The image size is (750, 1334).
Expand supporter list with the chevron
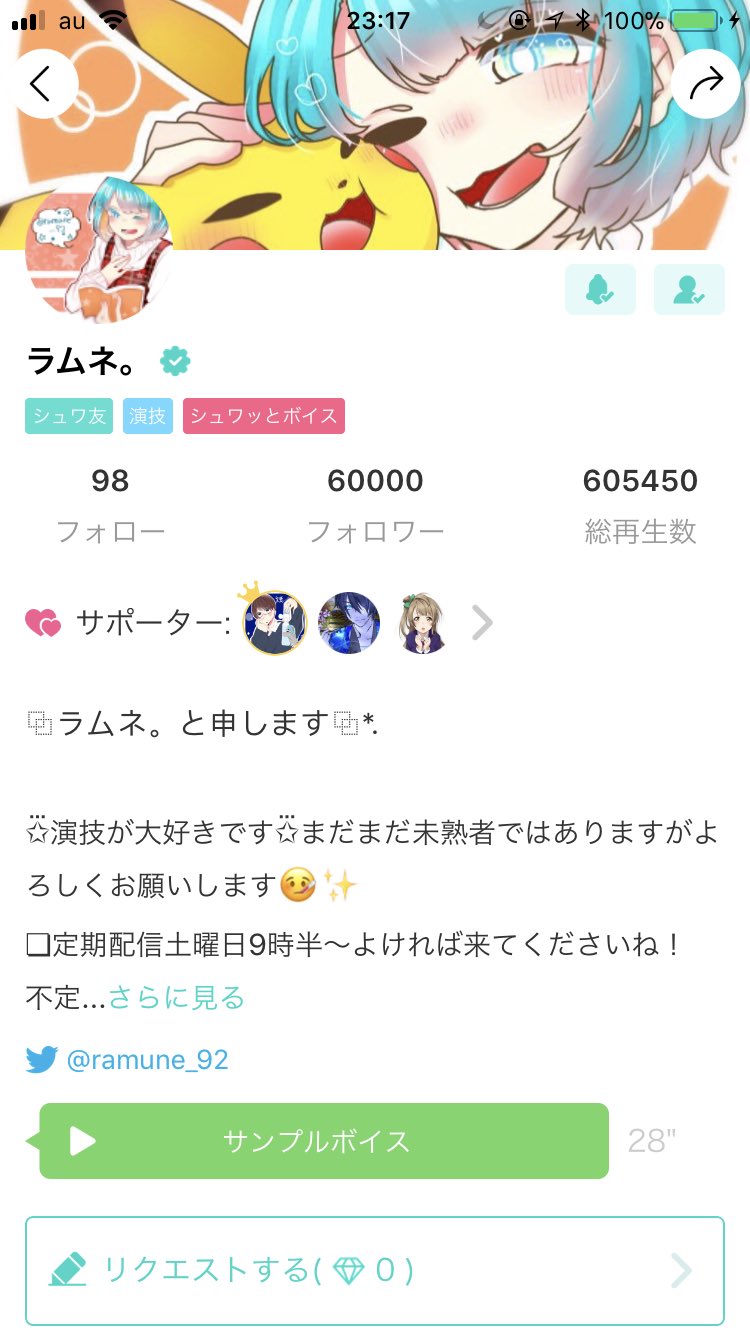(482, 623)
